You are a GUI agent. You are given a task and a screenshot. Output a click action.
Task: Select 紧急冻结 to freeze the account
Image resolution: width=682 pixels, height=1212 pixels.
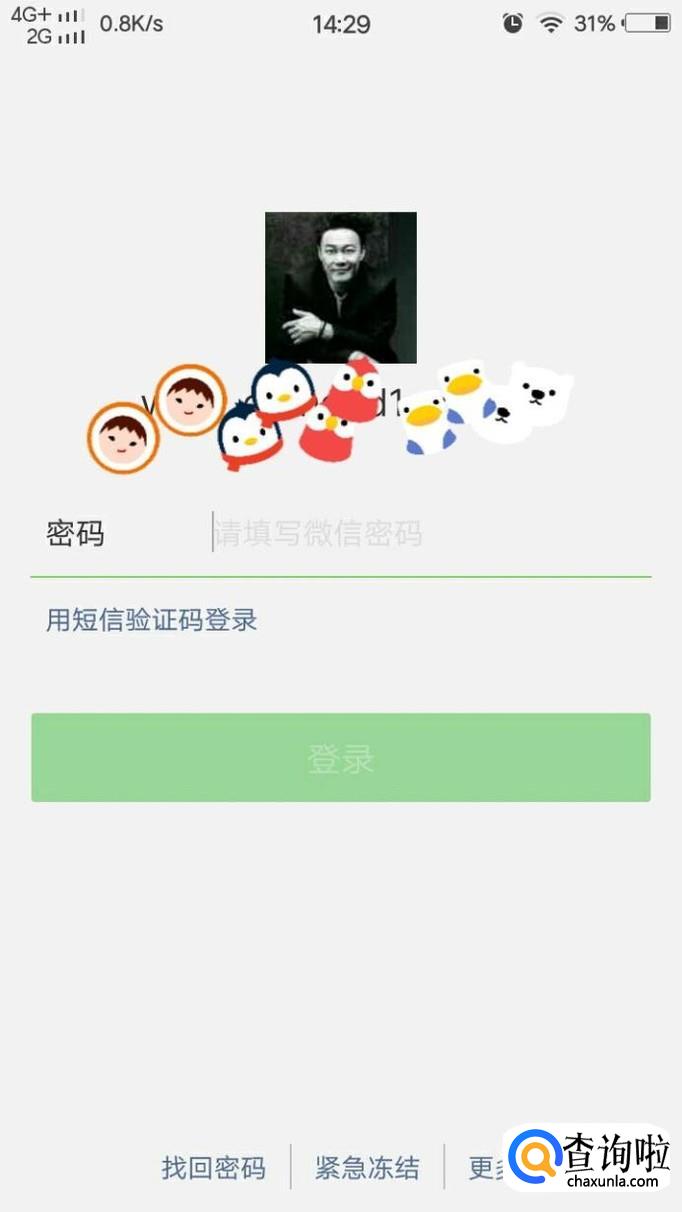click(367, 1168)
